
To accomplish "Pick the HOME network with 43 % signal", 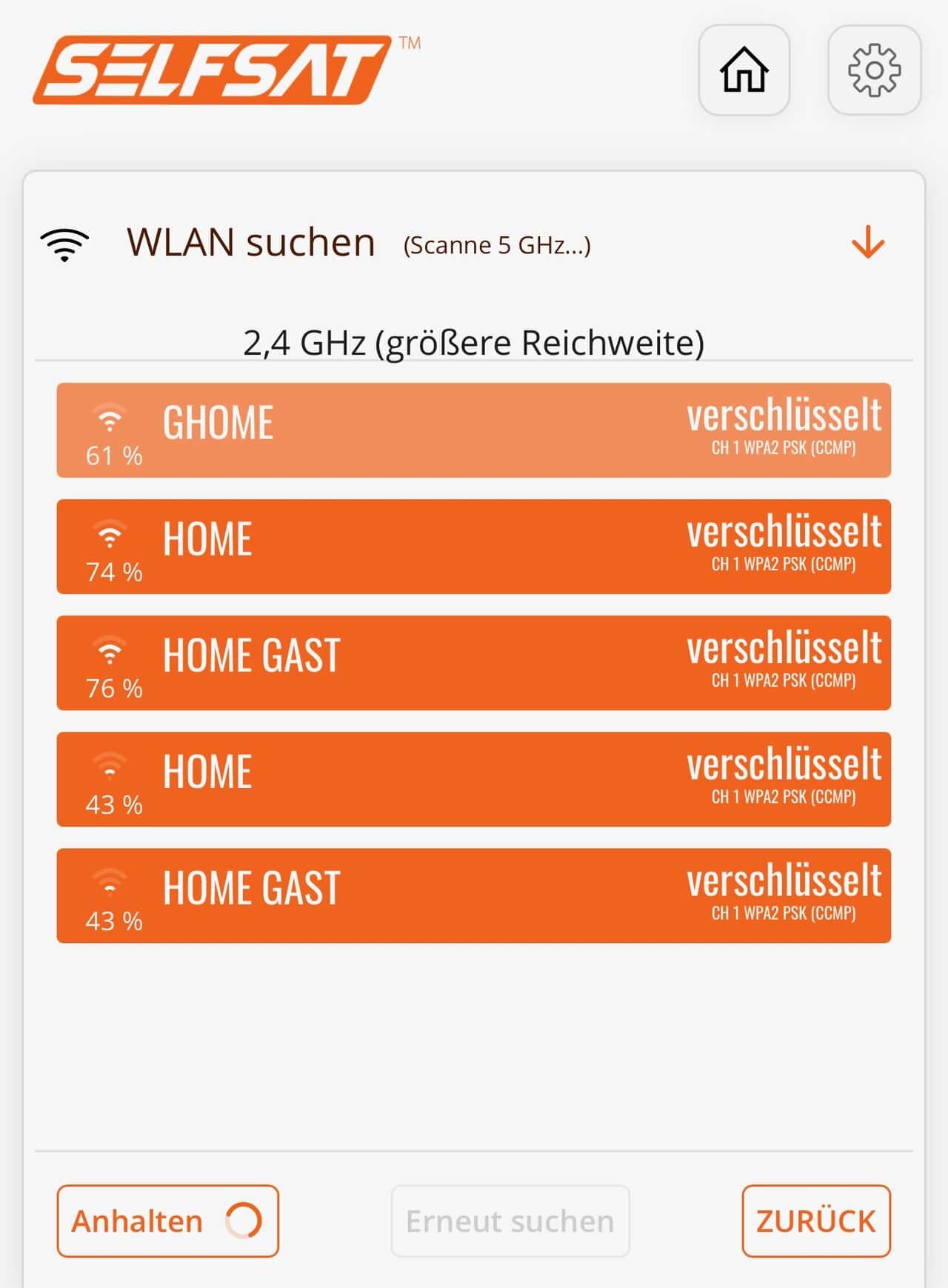I will point(473,779).
